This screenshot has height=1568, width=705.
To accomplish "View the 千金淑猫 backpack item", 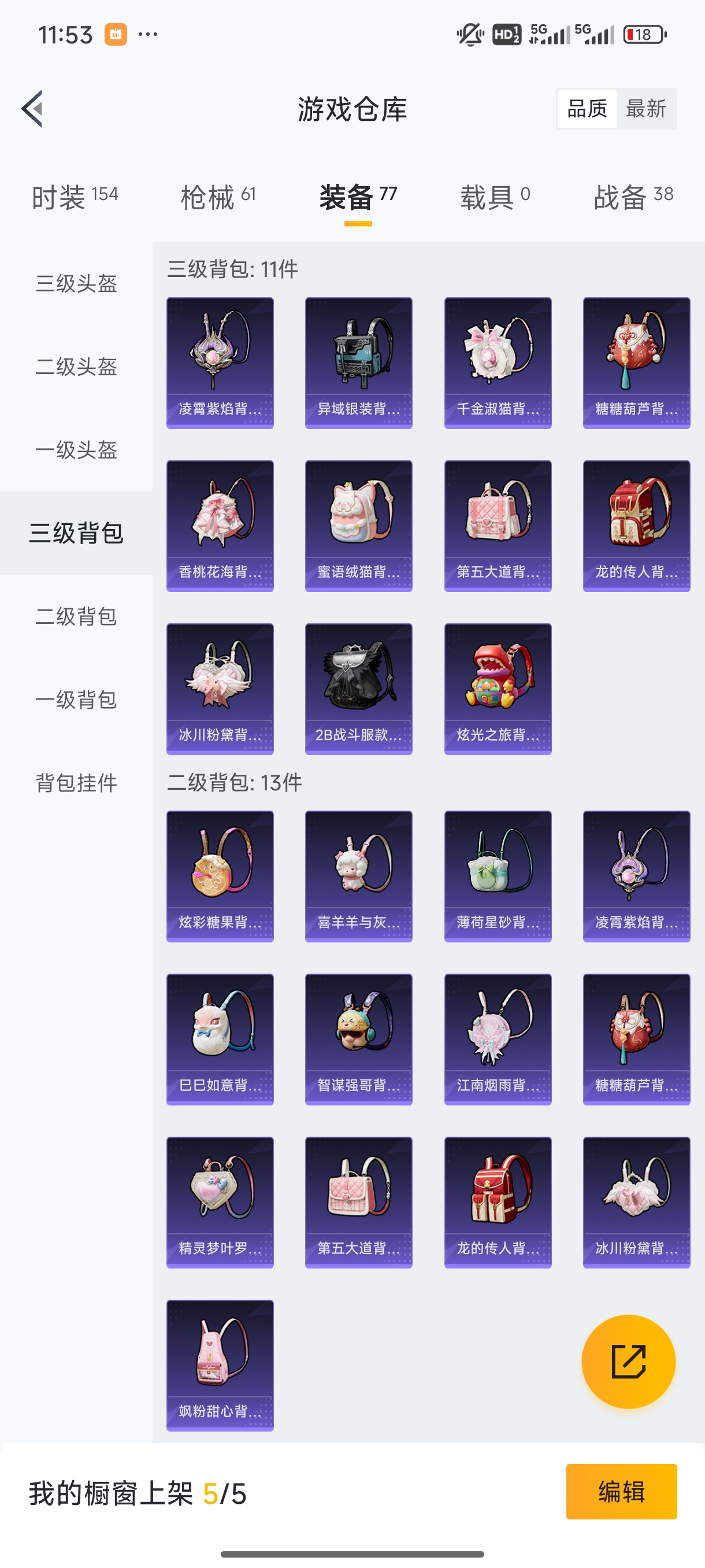I will point(498,363).
